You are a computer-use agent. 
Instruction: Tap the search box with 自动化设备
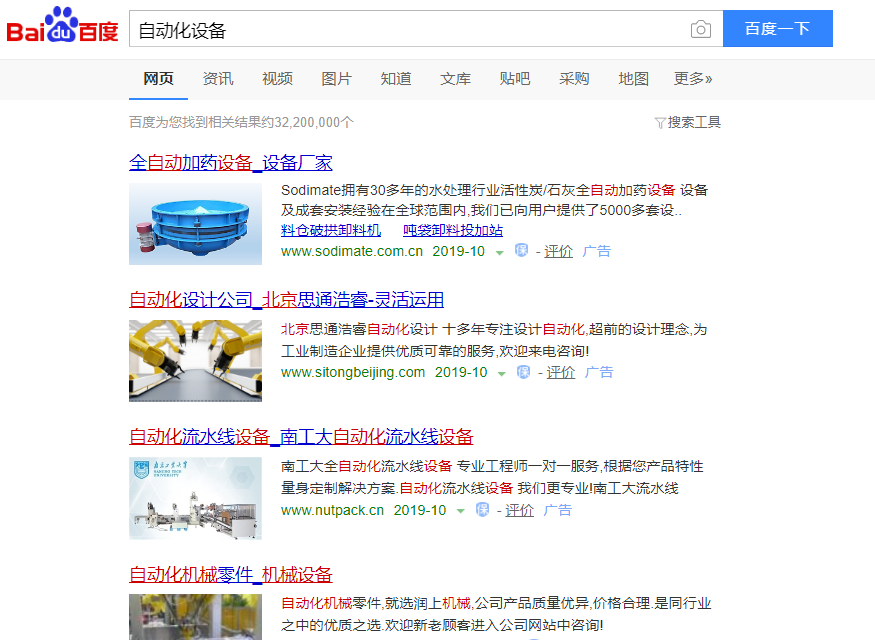pyautogui.click(x=400, y=30)
